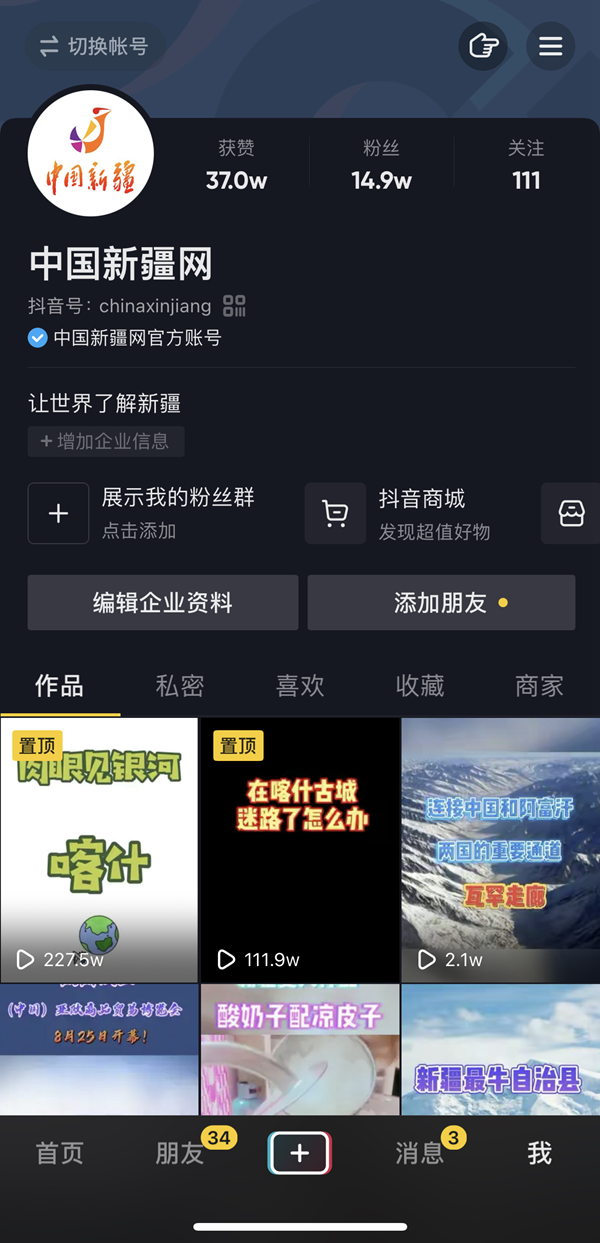
Task: Play the 在喀什古城迷路了怎么办 video
Action: [x=300, y=850]
